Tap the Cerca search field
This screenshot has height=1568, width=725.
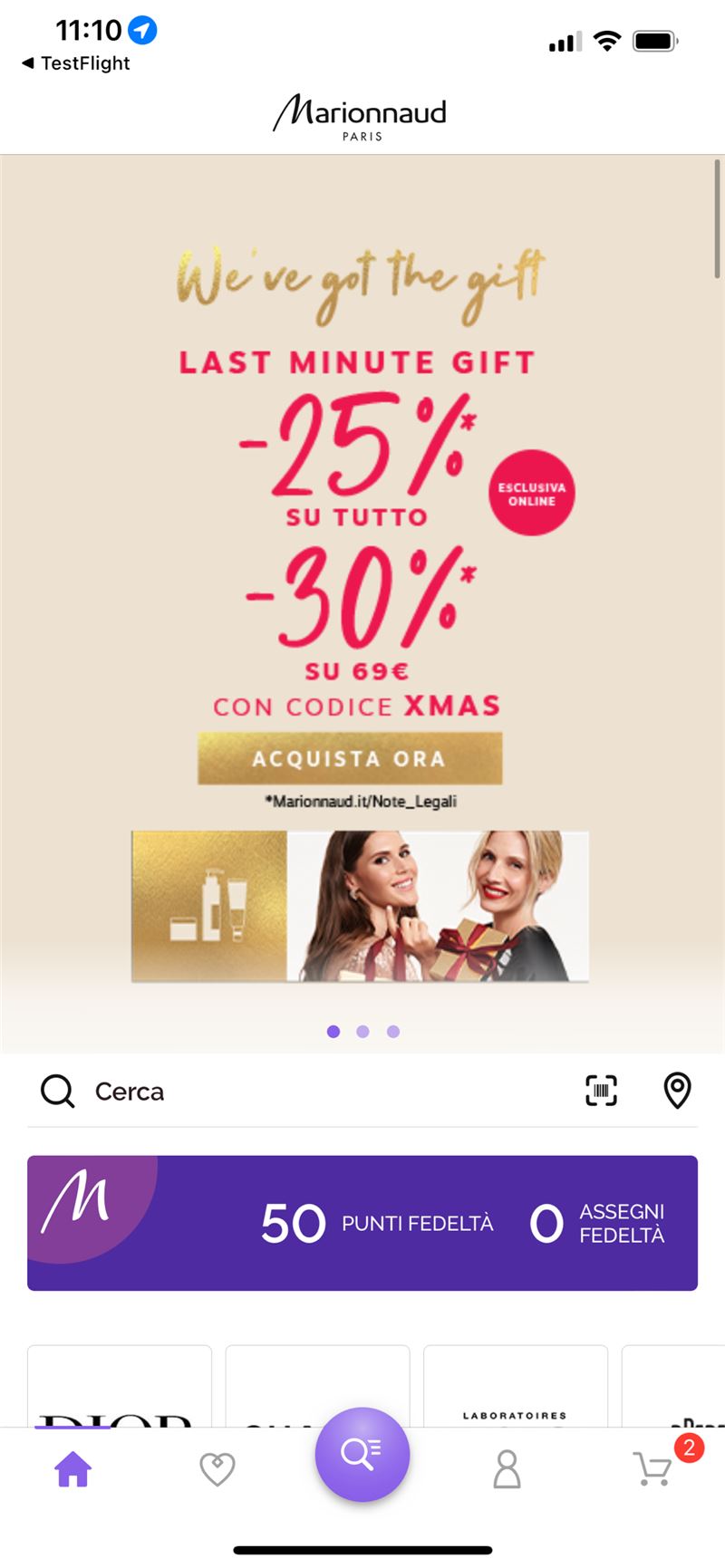pos(299,1091)
